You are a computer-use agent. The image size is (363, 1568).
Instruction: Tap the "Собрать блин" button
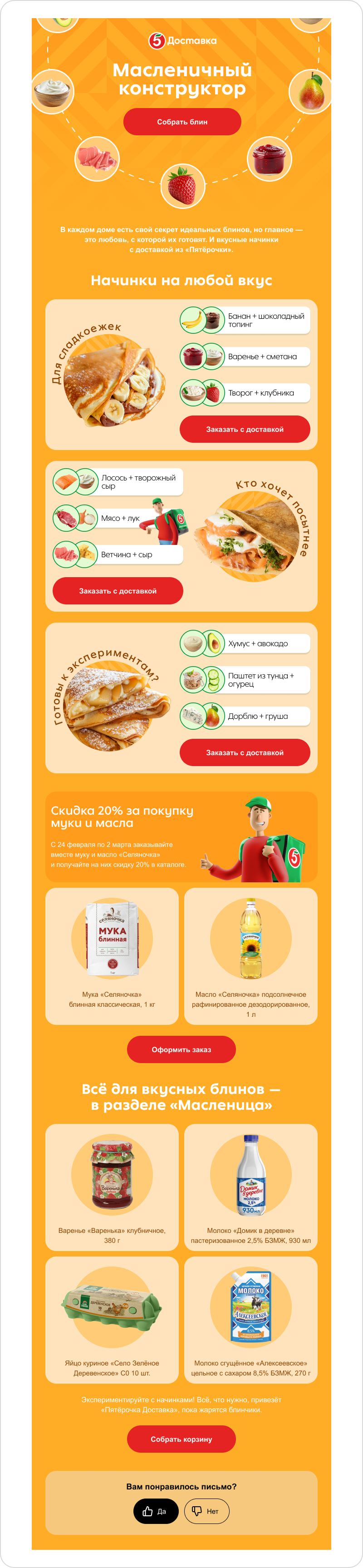pos(182,122)
